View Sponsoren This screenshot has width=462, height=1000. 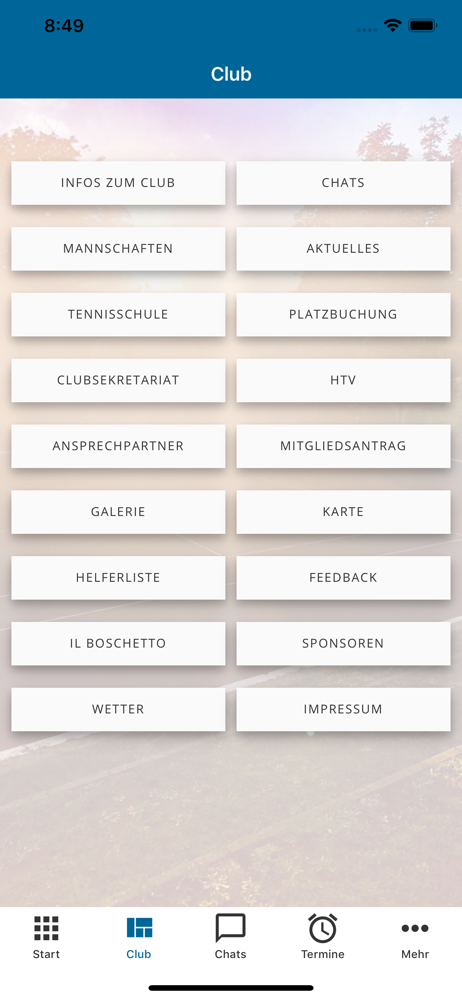tap(343, 643)
